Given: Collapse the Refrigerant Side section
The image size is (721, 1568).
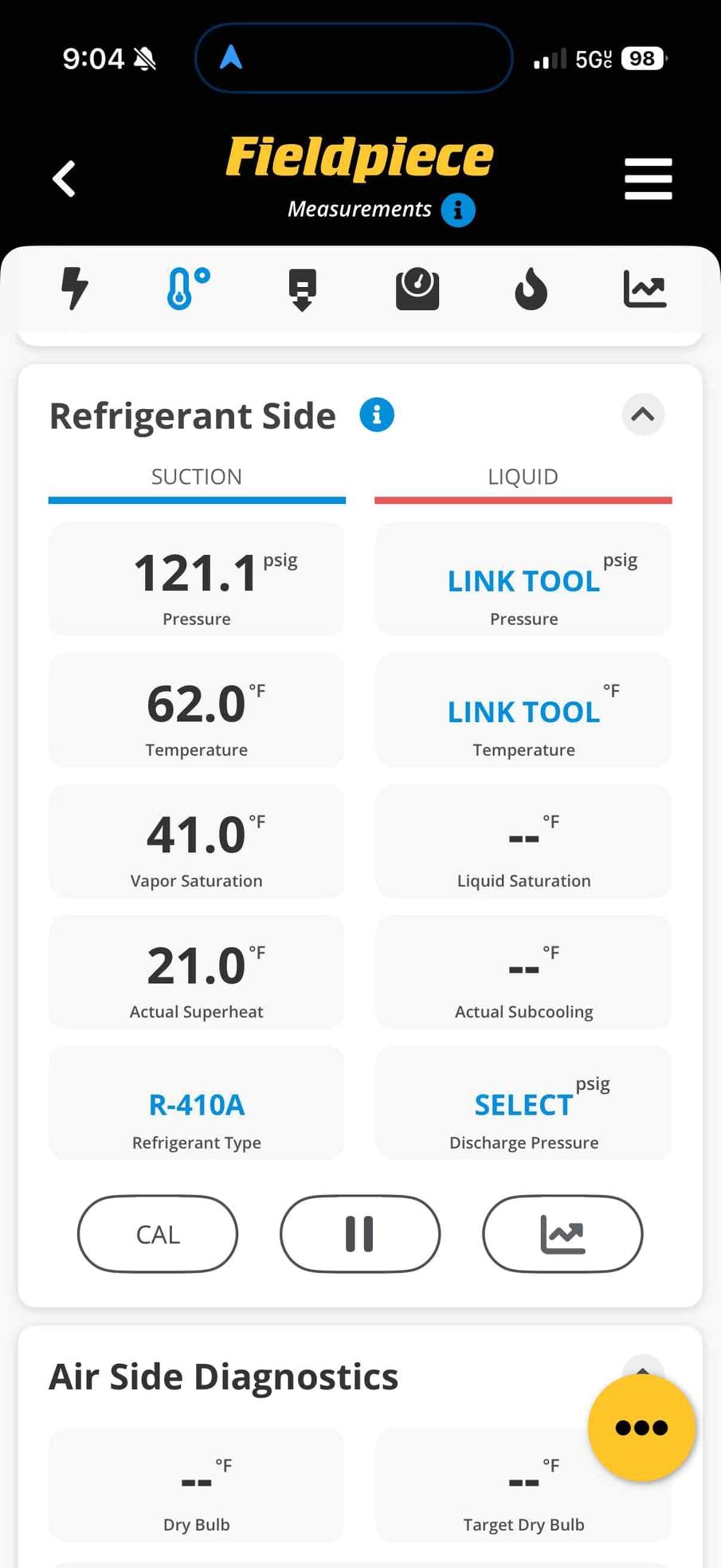Looking at the screenshot, I should click(x=643, y=415).
